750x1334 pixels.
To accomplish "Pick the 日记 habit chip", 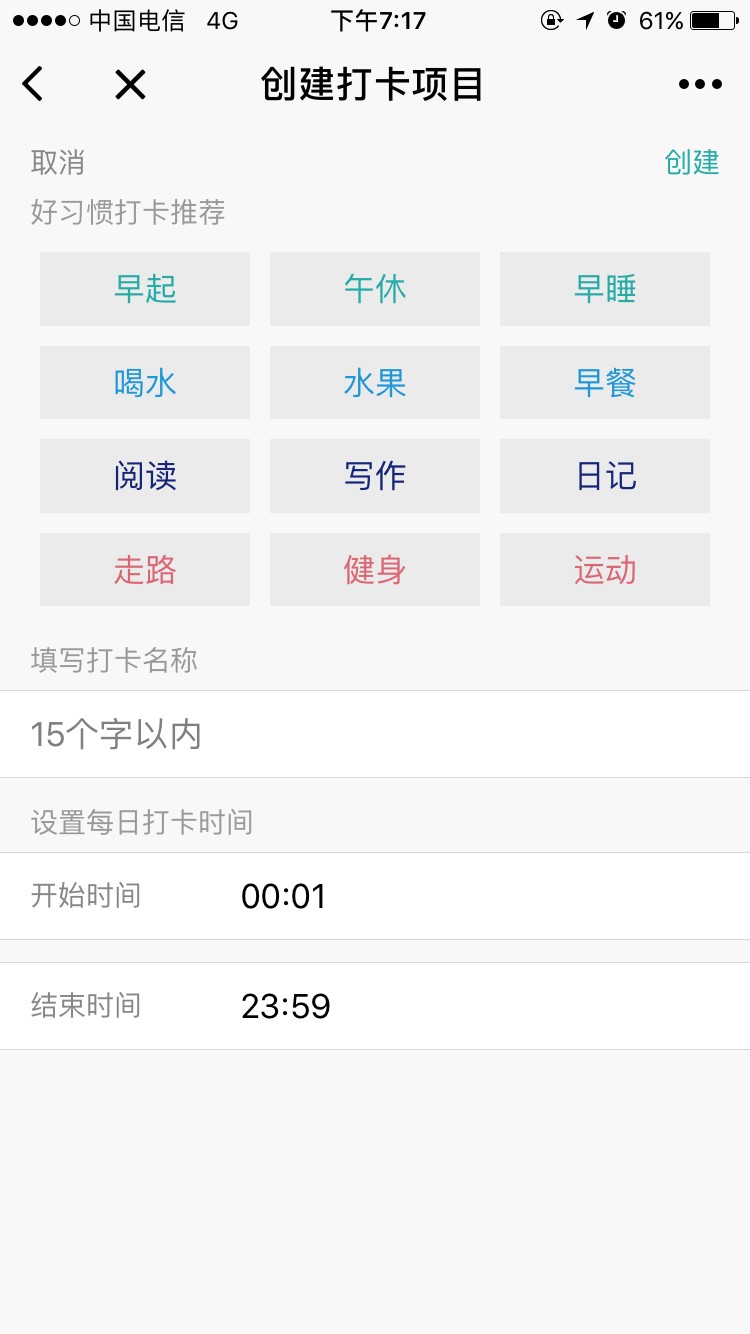I will (605, 476).
